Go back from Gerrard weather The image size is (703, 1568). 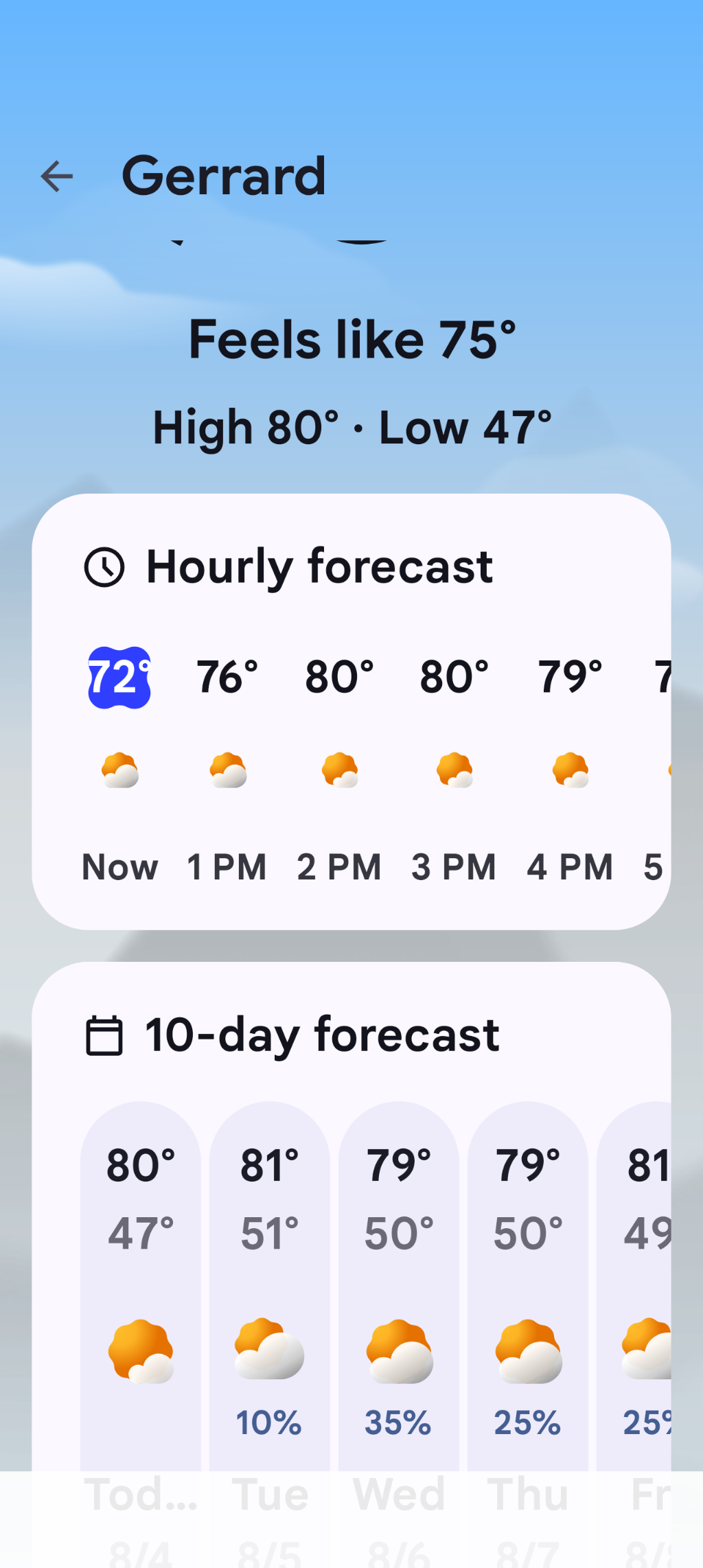coord(56,176)
